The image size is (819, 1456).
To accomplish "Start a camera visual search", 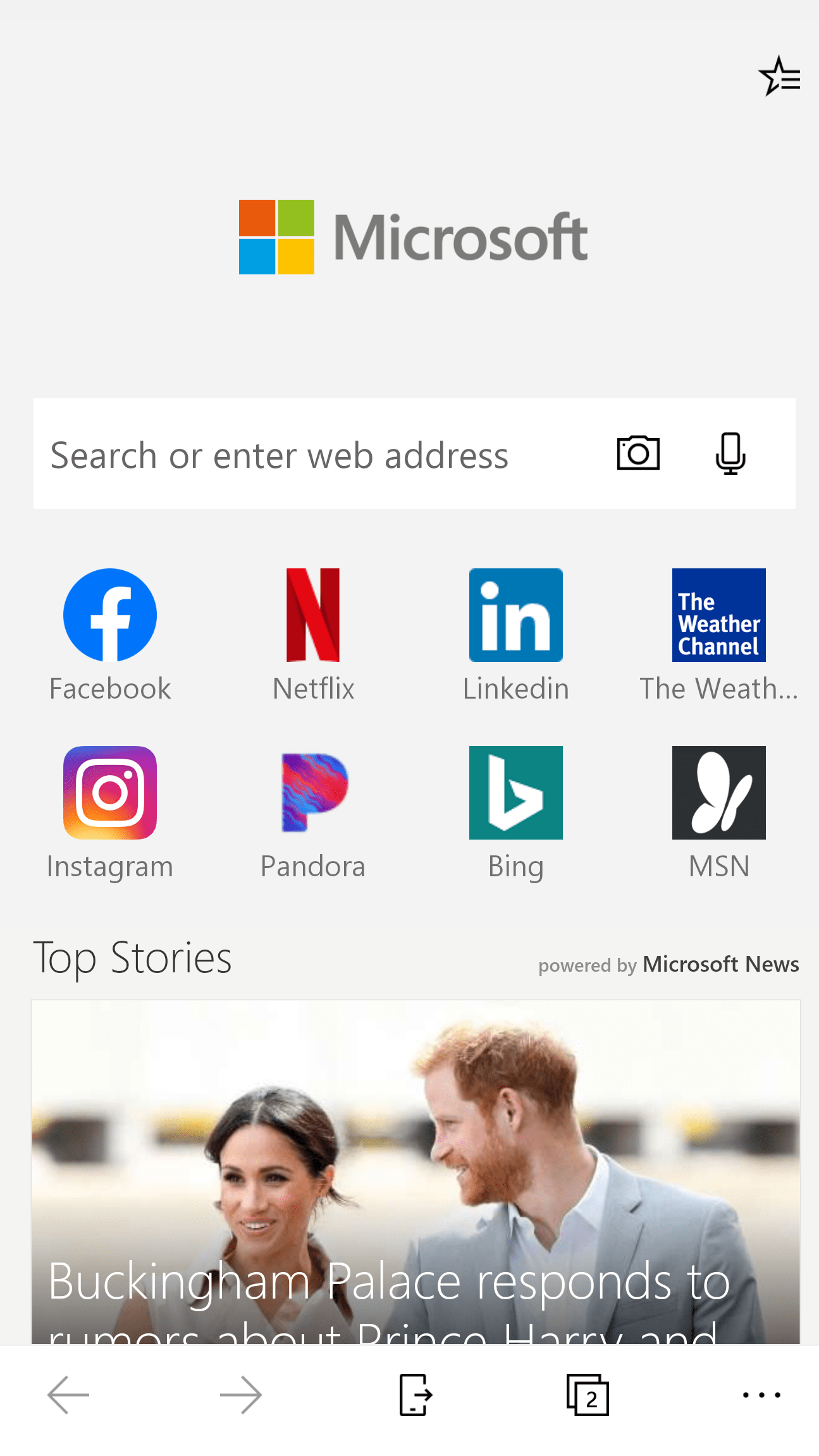I will [638, 453].
